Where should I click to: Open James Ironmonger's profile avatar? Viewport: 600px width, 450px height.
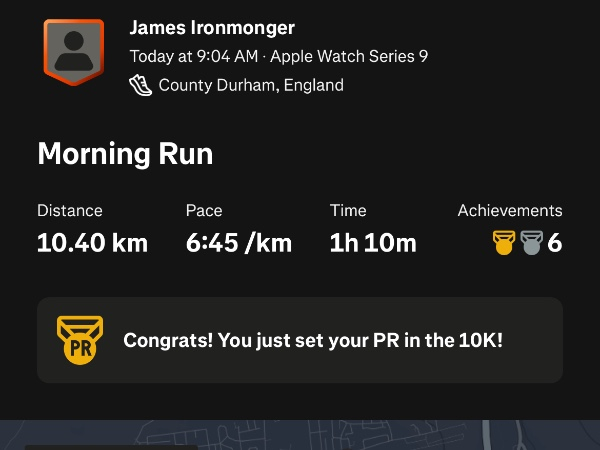73,52
